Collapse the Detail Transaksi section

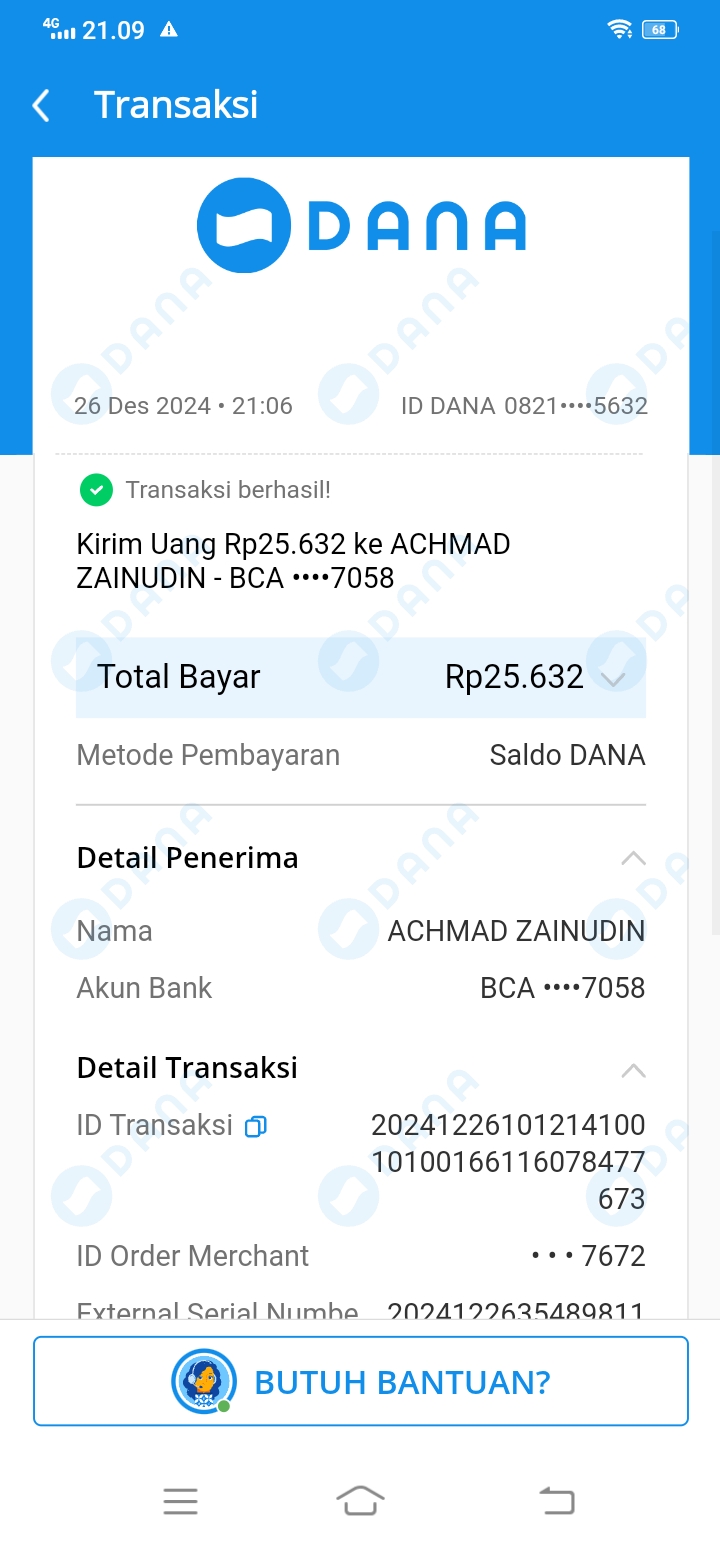coord(633,1070)
